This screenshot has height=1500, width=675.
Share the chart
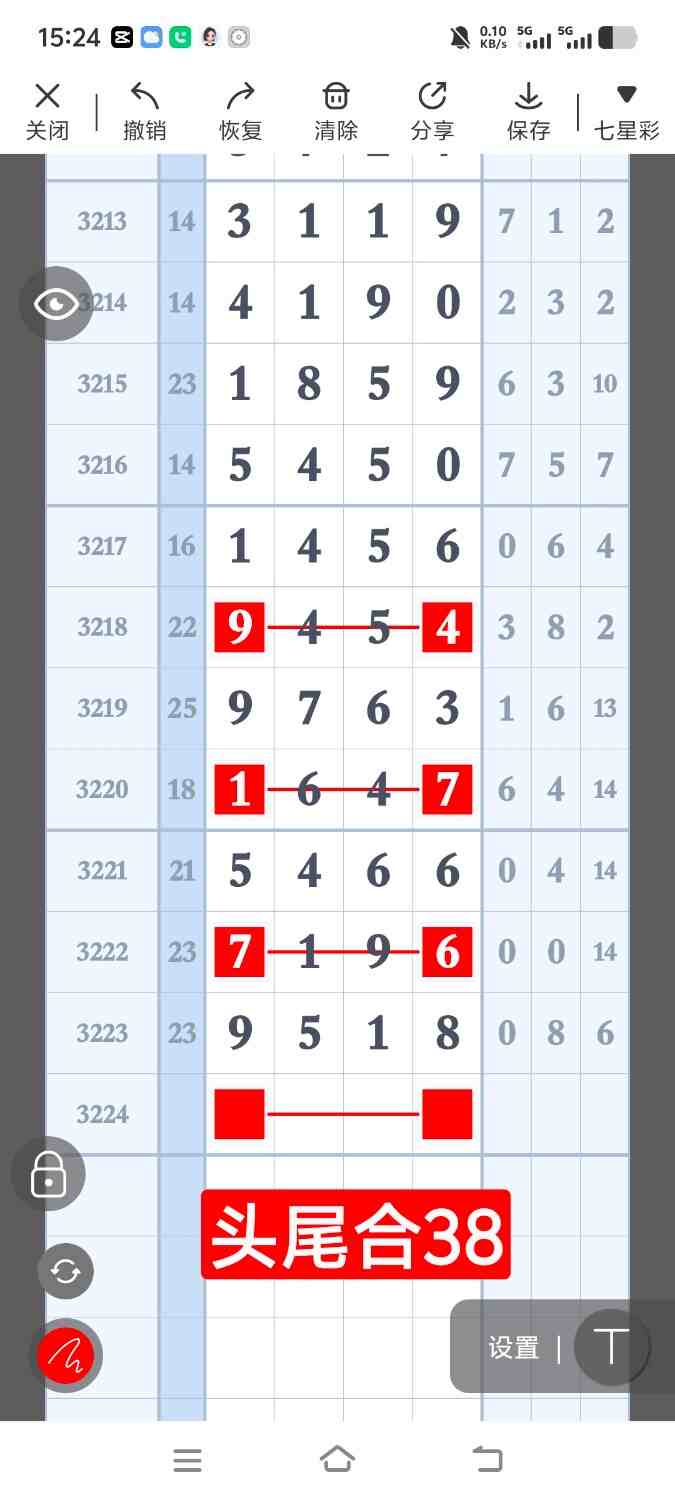point(432,111)
